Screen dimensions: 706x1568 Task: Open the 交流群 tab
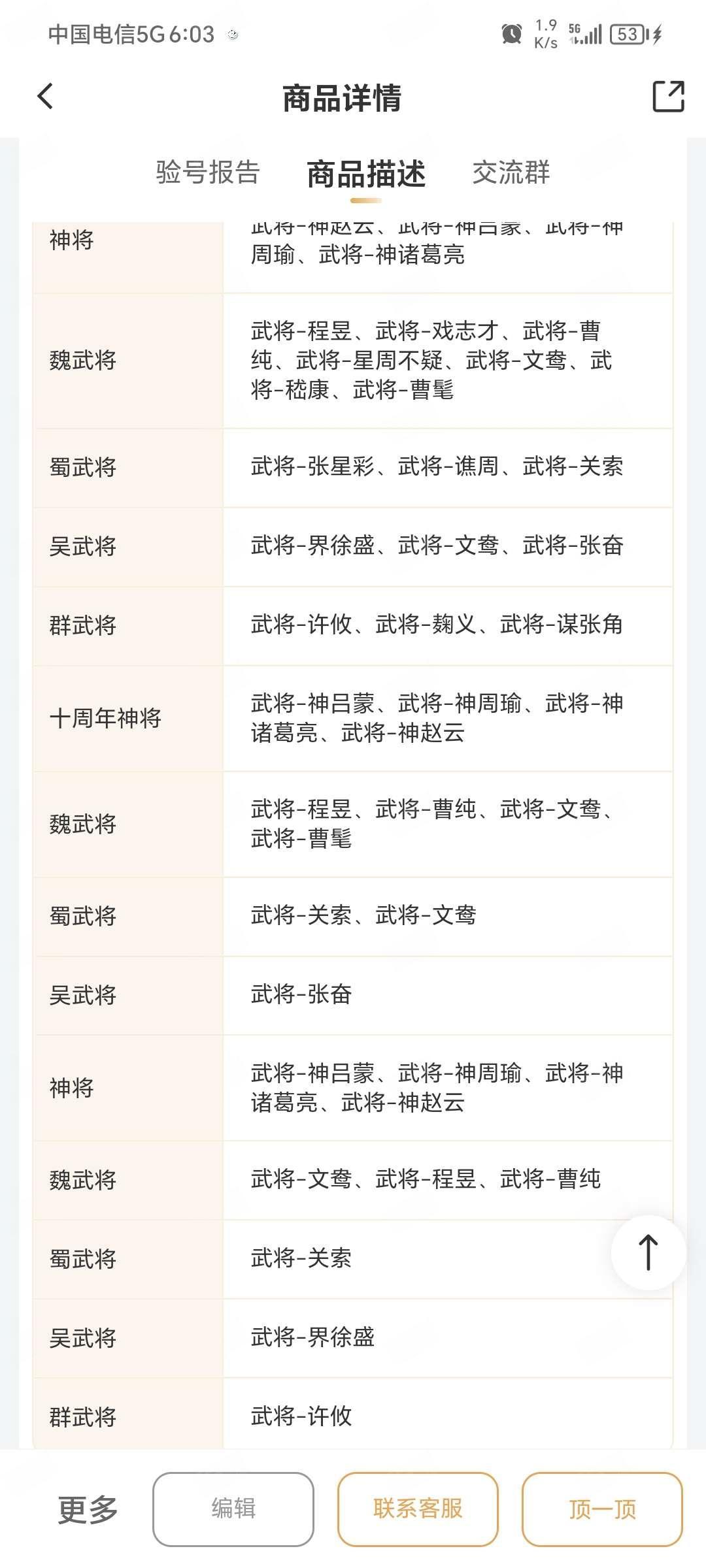511,172
